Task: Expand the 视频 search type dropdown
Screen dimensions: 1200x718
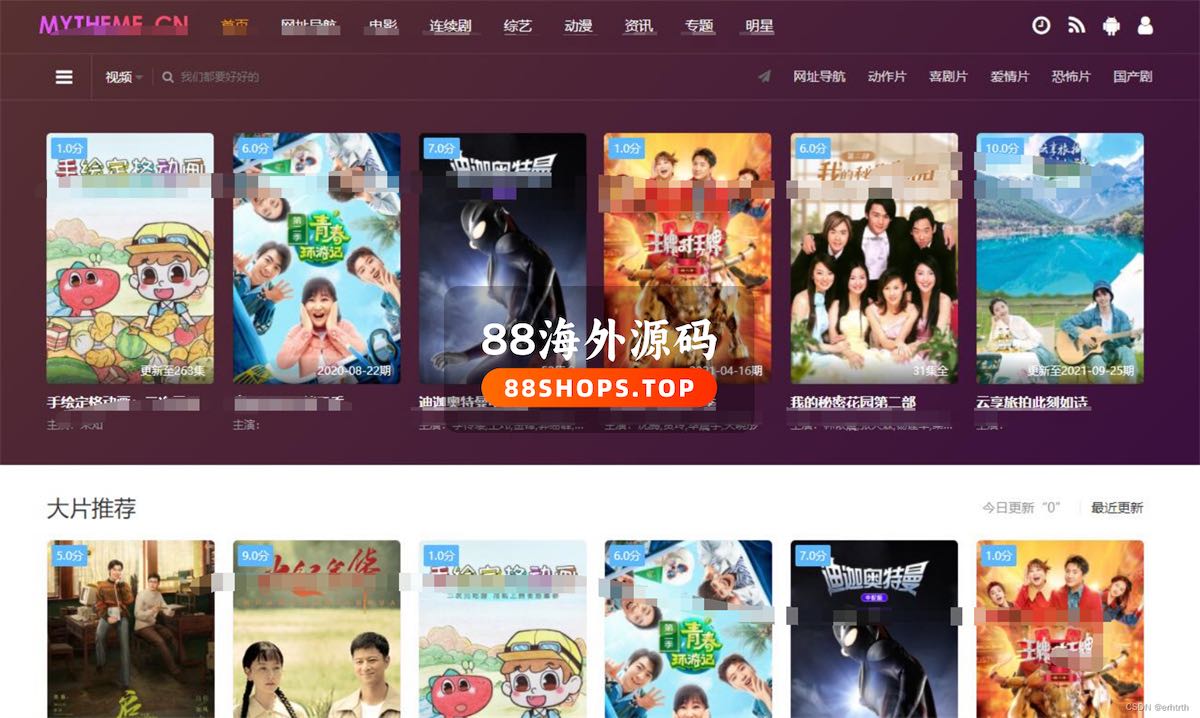Action: click(x=124, y=77)
